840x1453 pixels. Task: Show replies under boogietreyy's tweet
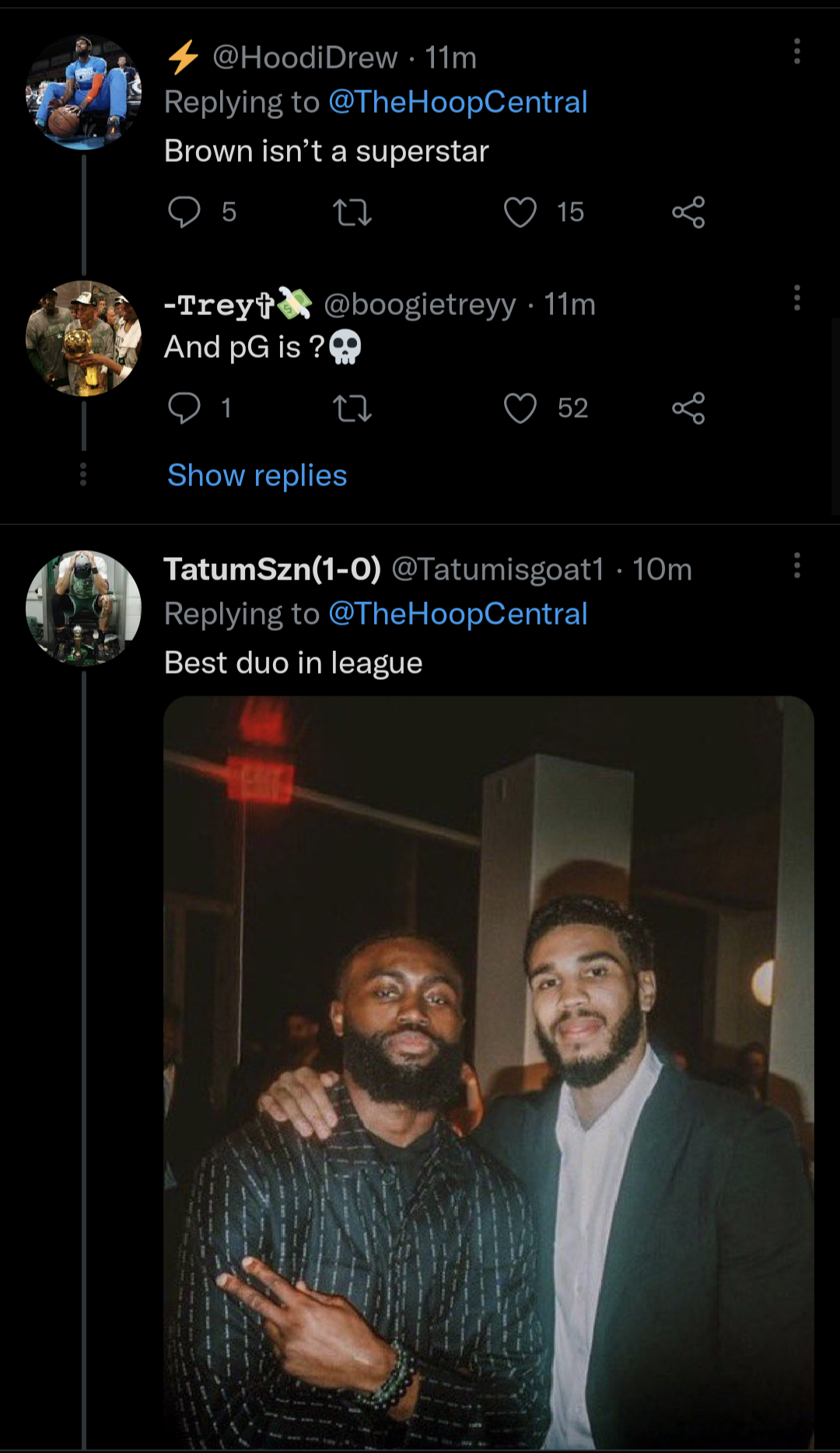[x=257, y=474]
